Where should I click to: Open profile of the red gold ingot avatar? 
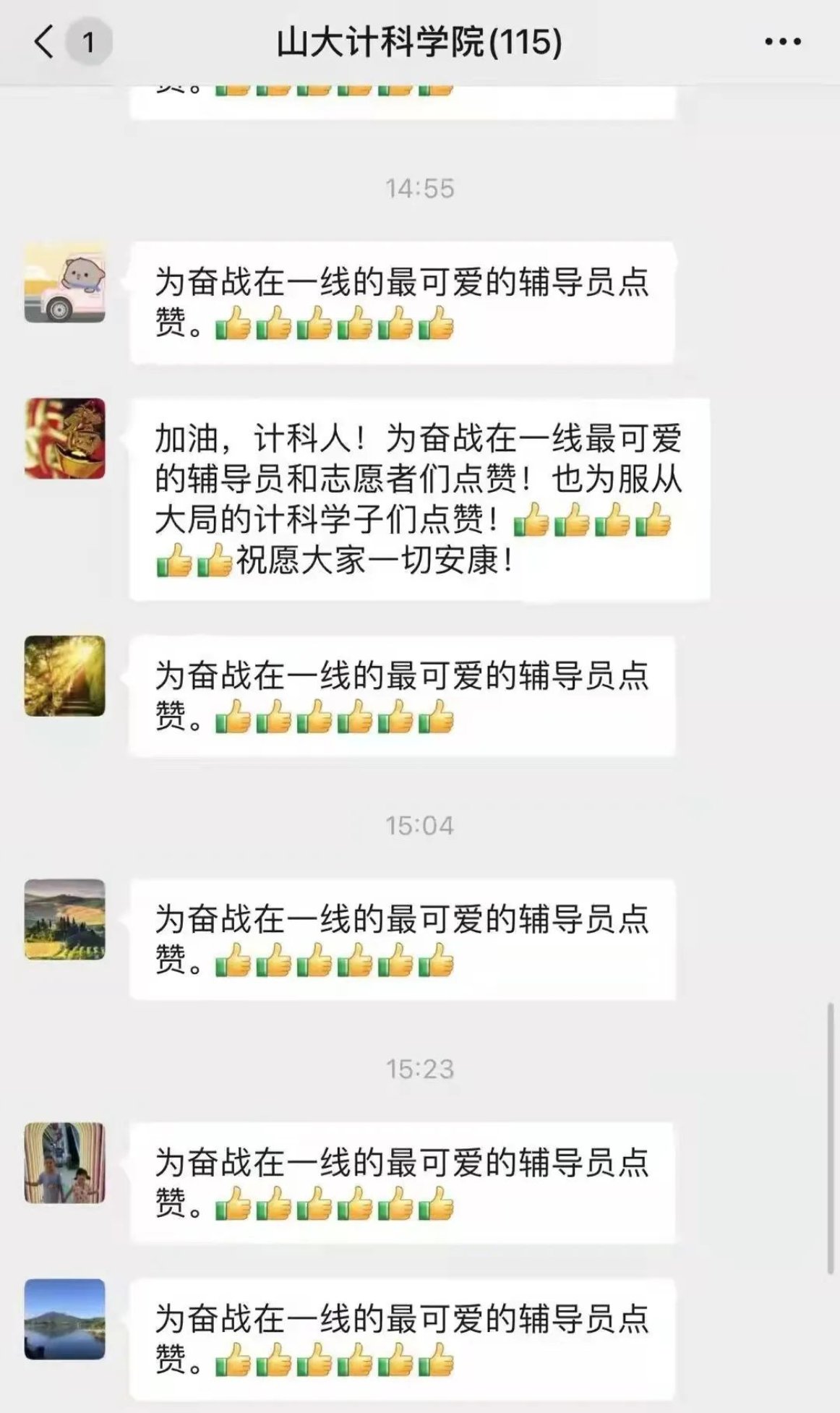point(65,439)
